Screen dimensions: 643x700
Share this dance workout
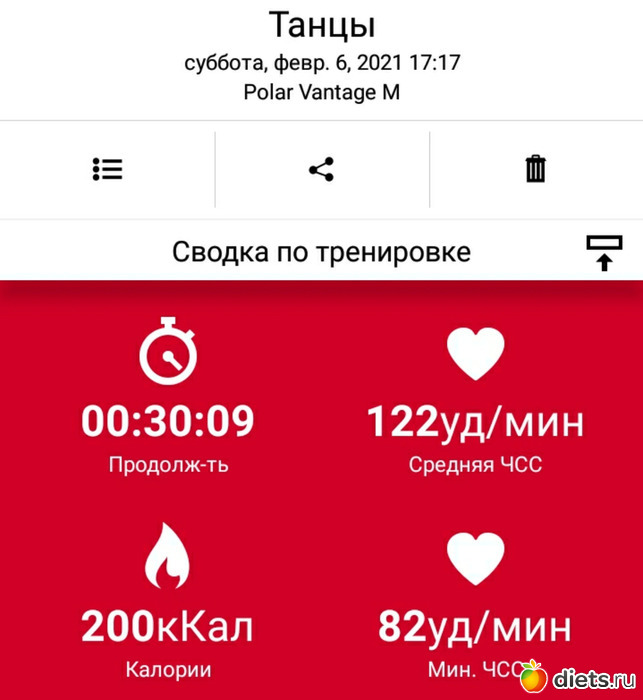click(321, 169)
